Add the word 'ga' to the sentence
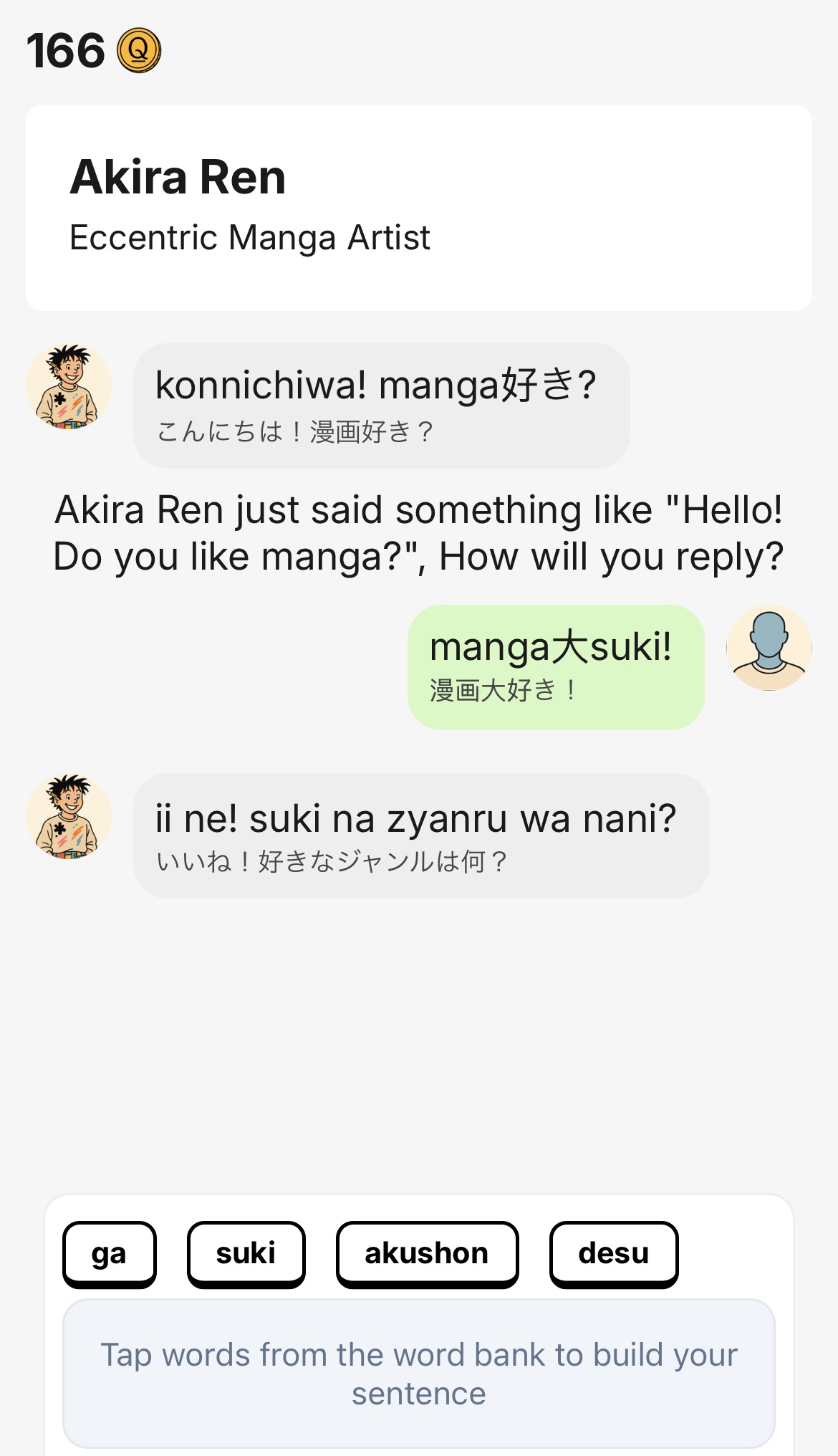Image resolution: width=838 pixels, height=1456 pixels. click(109, 1254)
